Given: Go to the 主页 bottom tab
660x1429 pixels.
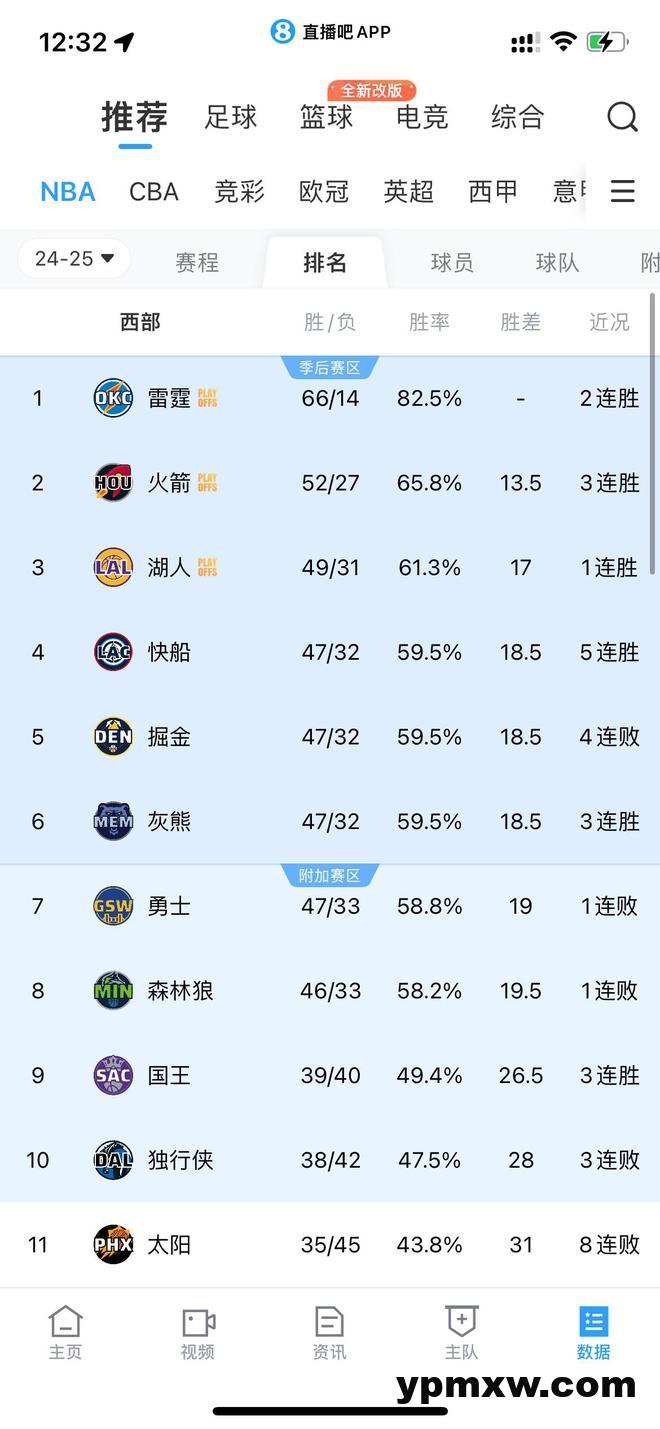Looking at the screenshot, I should 66,1333.
